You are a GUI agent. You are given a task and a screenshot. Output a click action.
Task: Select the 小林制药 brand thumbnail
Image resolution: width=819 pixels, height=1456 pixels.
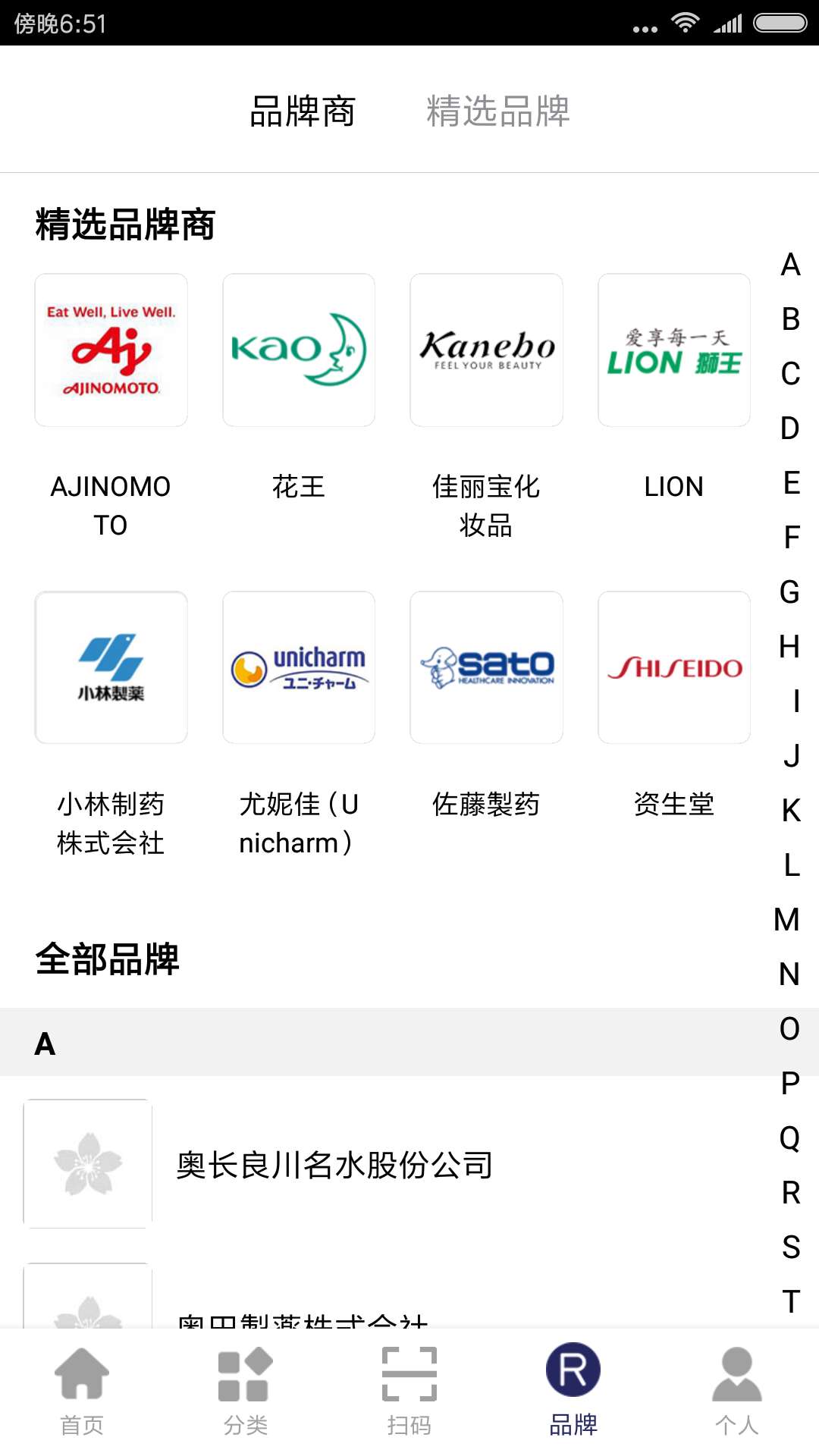[111, 667]
